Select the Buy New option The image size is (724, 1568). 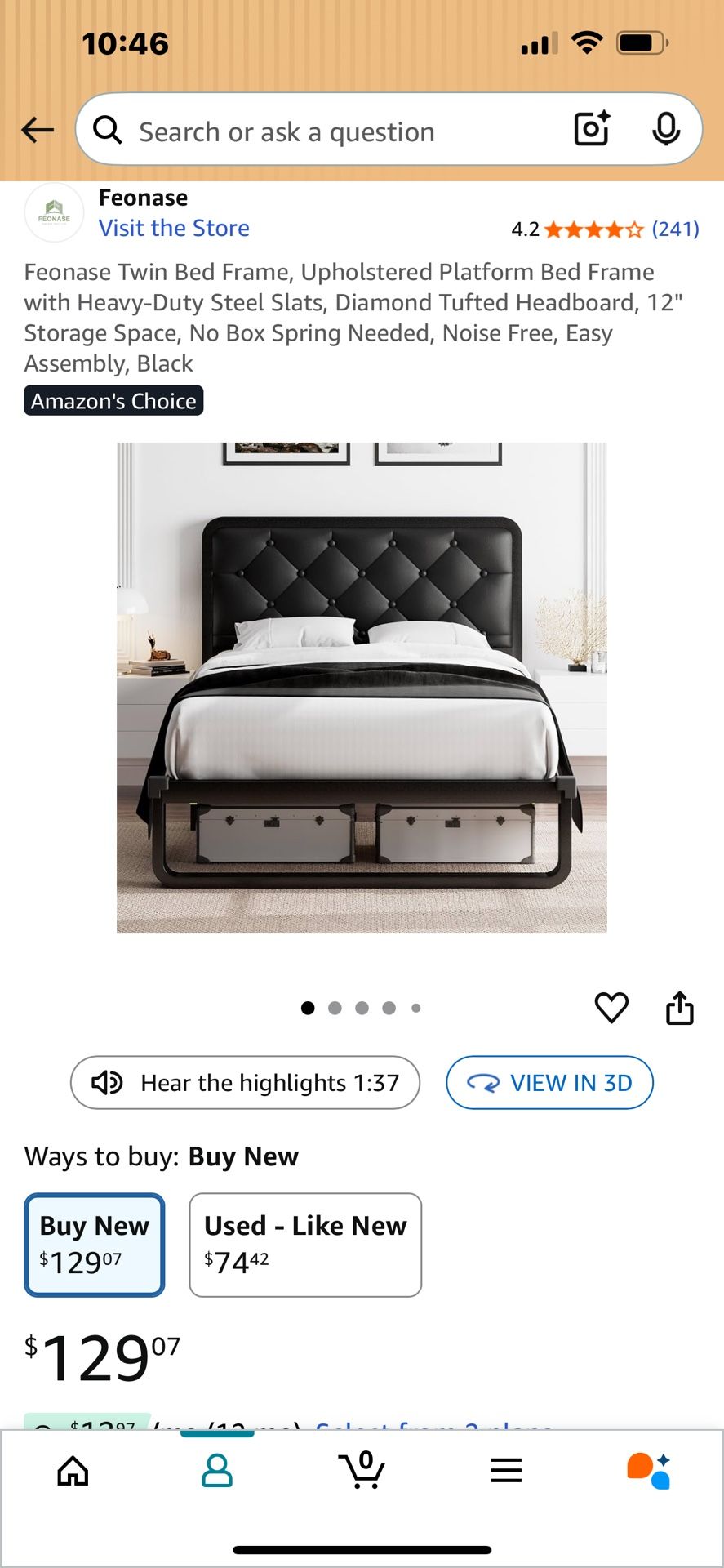95,1245
